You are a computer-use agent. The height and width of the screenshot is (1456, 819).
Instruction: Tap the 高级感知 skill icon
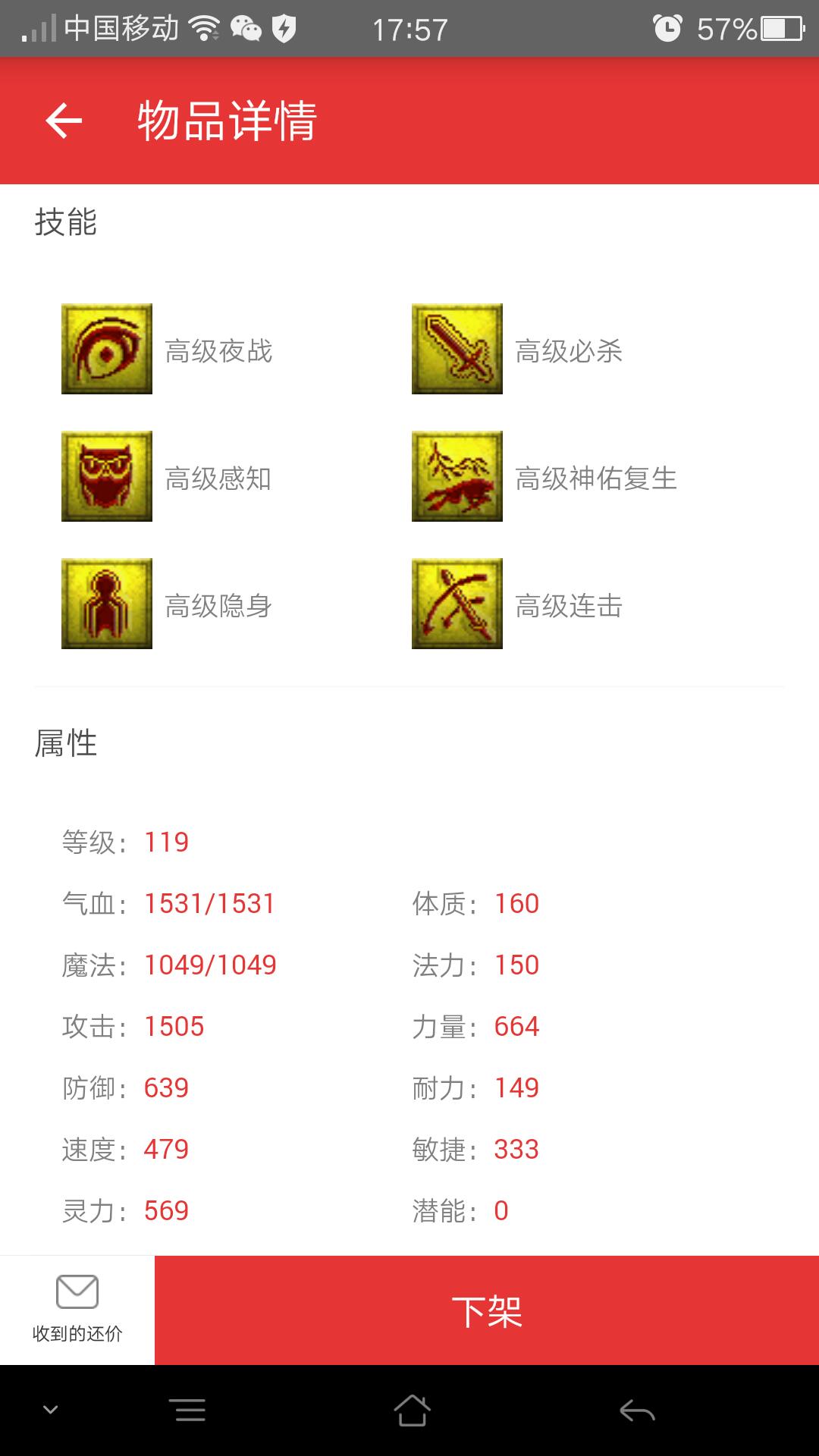point(107,476)
